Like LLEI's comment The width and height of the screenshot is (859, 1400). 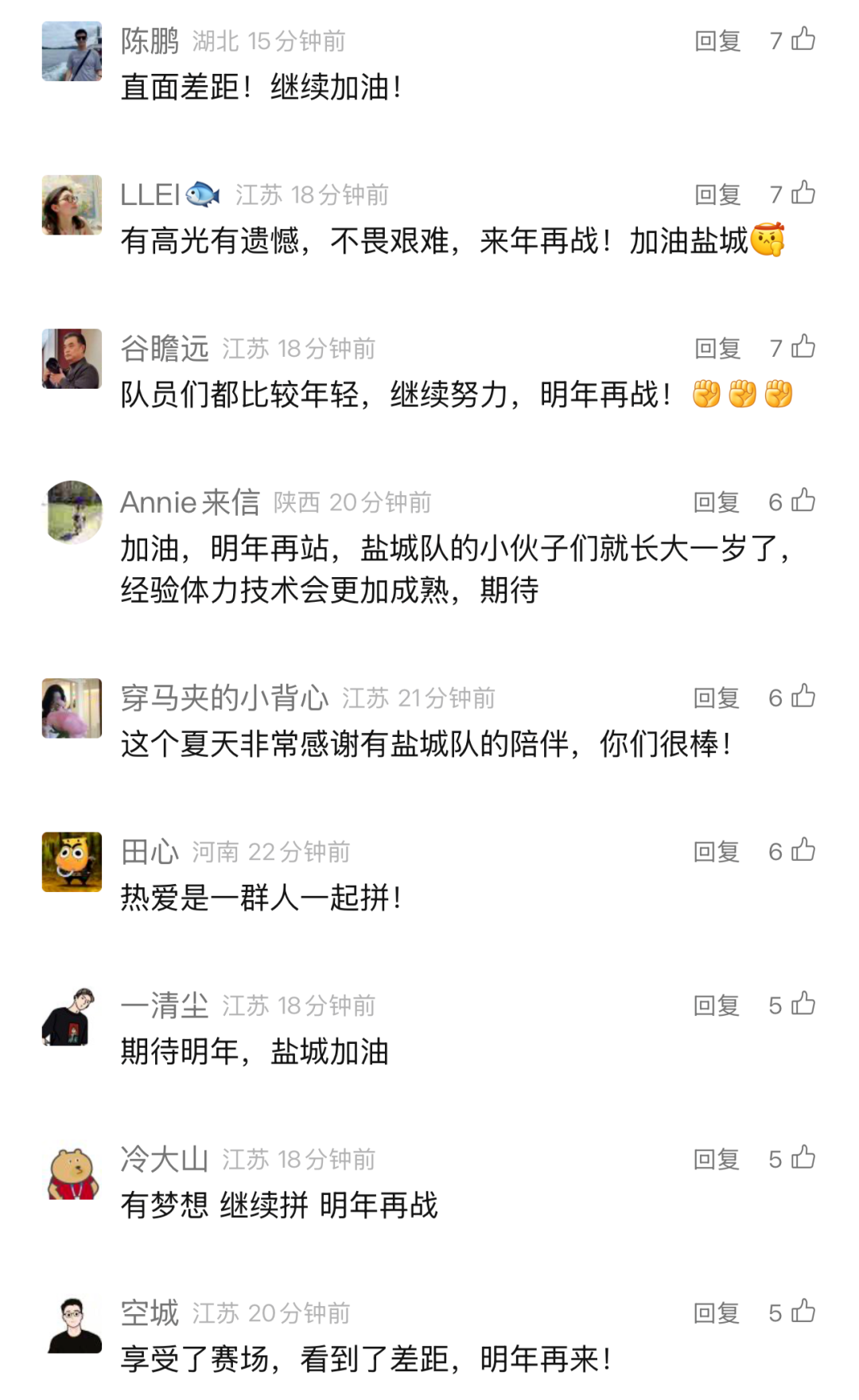click(803, 193)
